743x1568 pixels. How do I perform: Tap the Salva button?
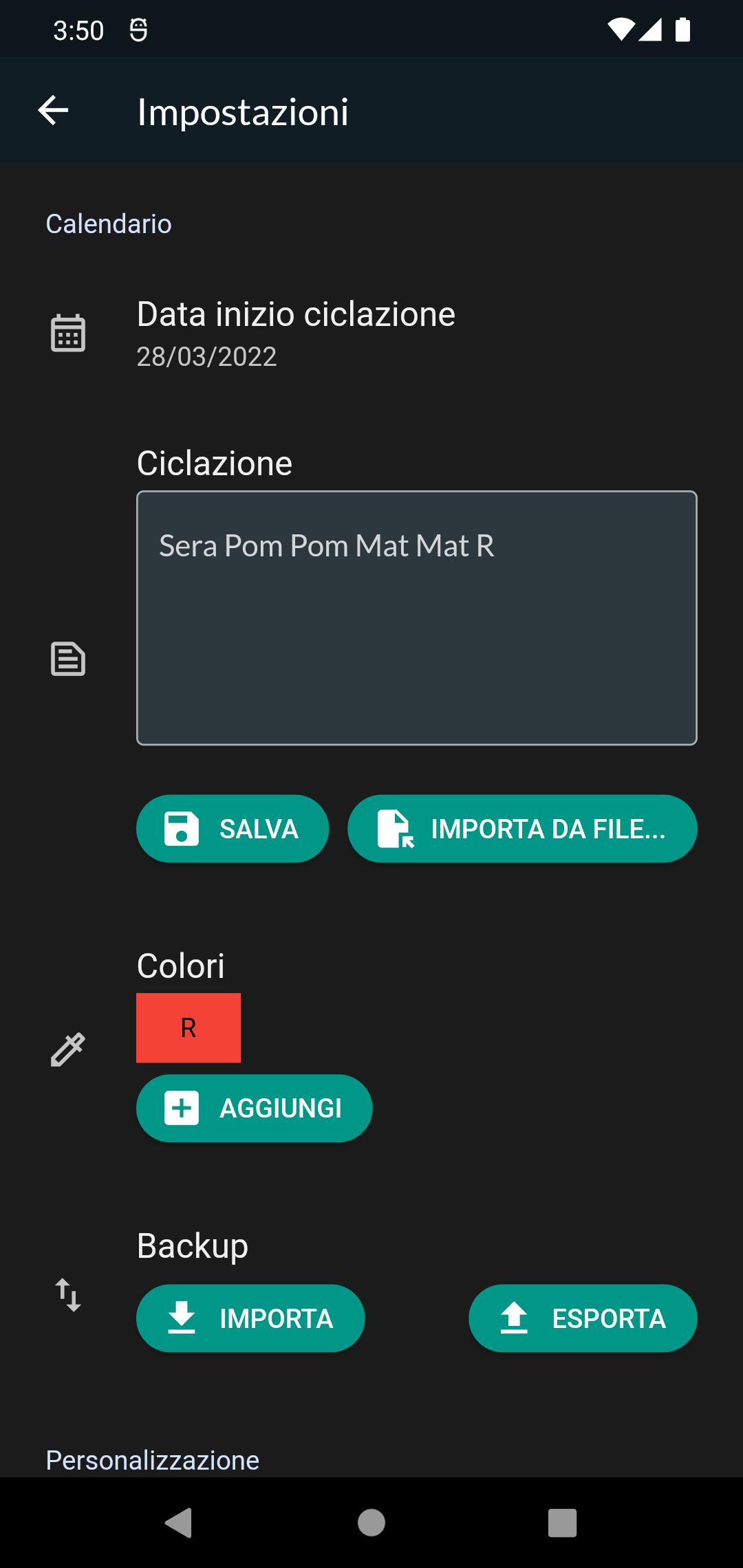[233, 829]
